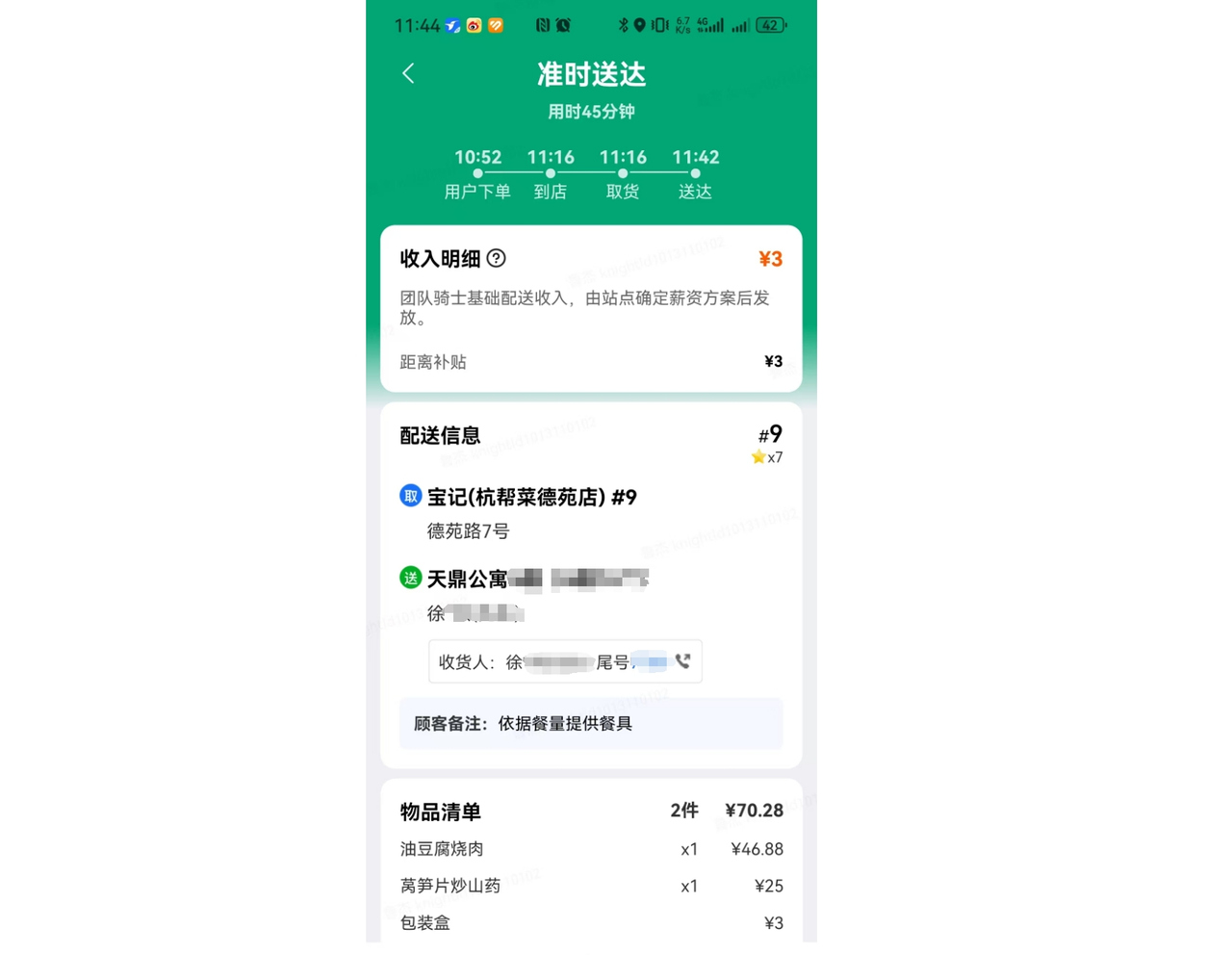Go back using the top arrow
The height and width of the screenshot is (955, 1232).
point(408,73)
